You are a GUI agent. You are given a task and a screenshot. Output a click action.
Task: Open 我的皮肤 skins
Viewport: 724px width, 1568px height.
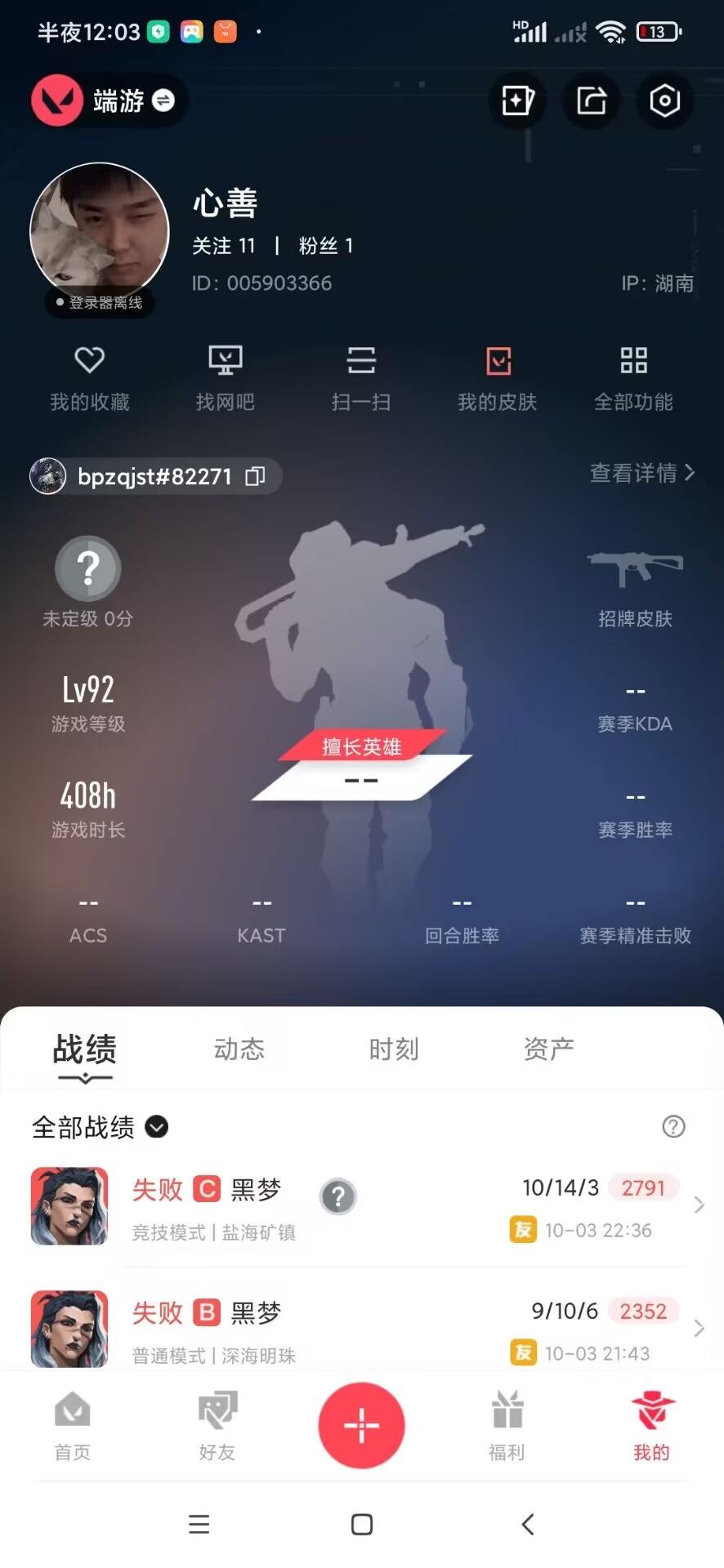(x=497, y=377)
